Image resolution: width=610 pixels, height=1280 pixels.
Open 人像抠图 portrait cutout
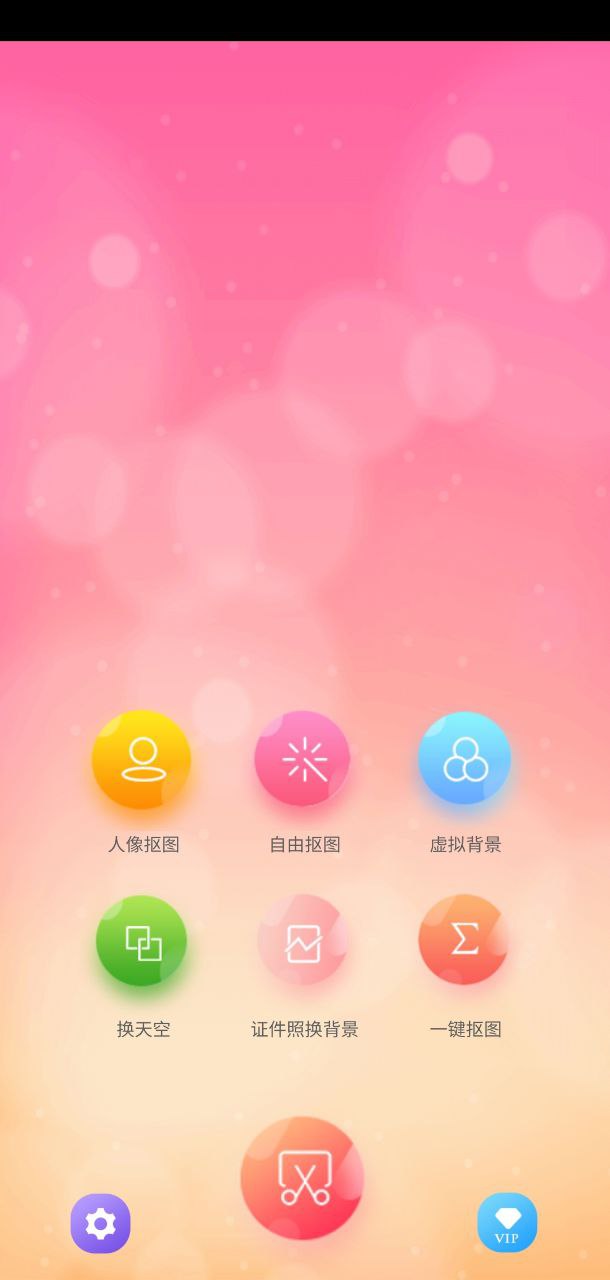(142, 760)
